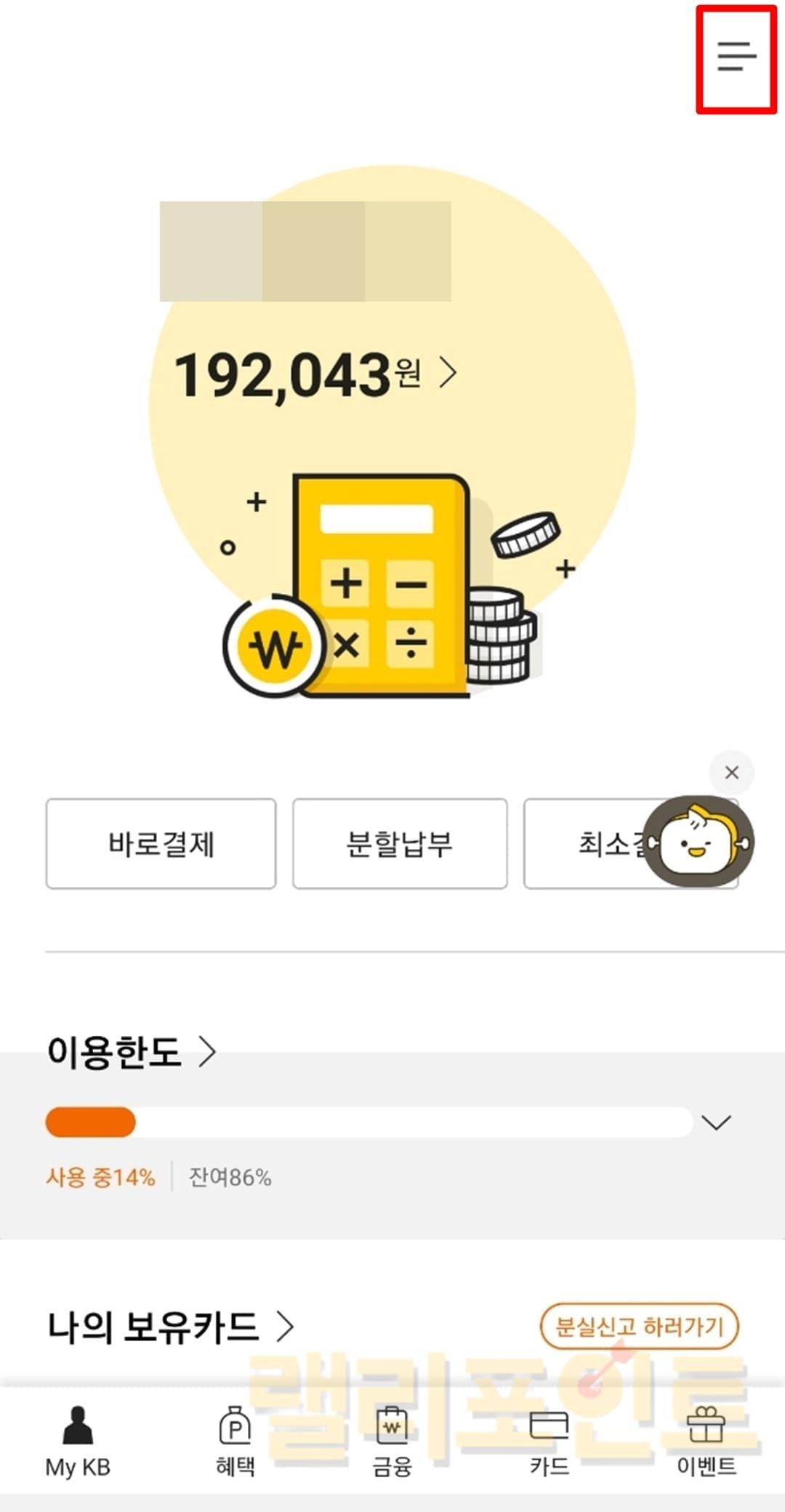This screenshot has height=1512, width=785.
Task: Expand the usage limit details chevron
Action: coord(716,1122)
